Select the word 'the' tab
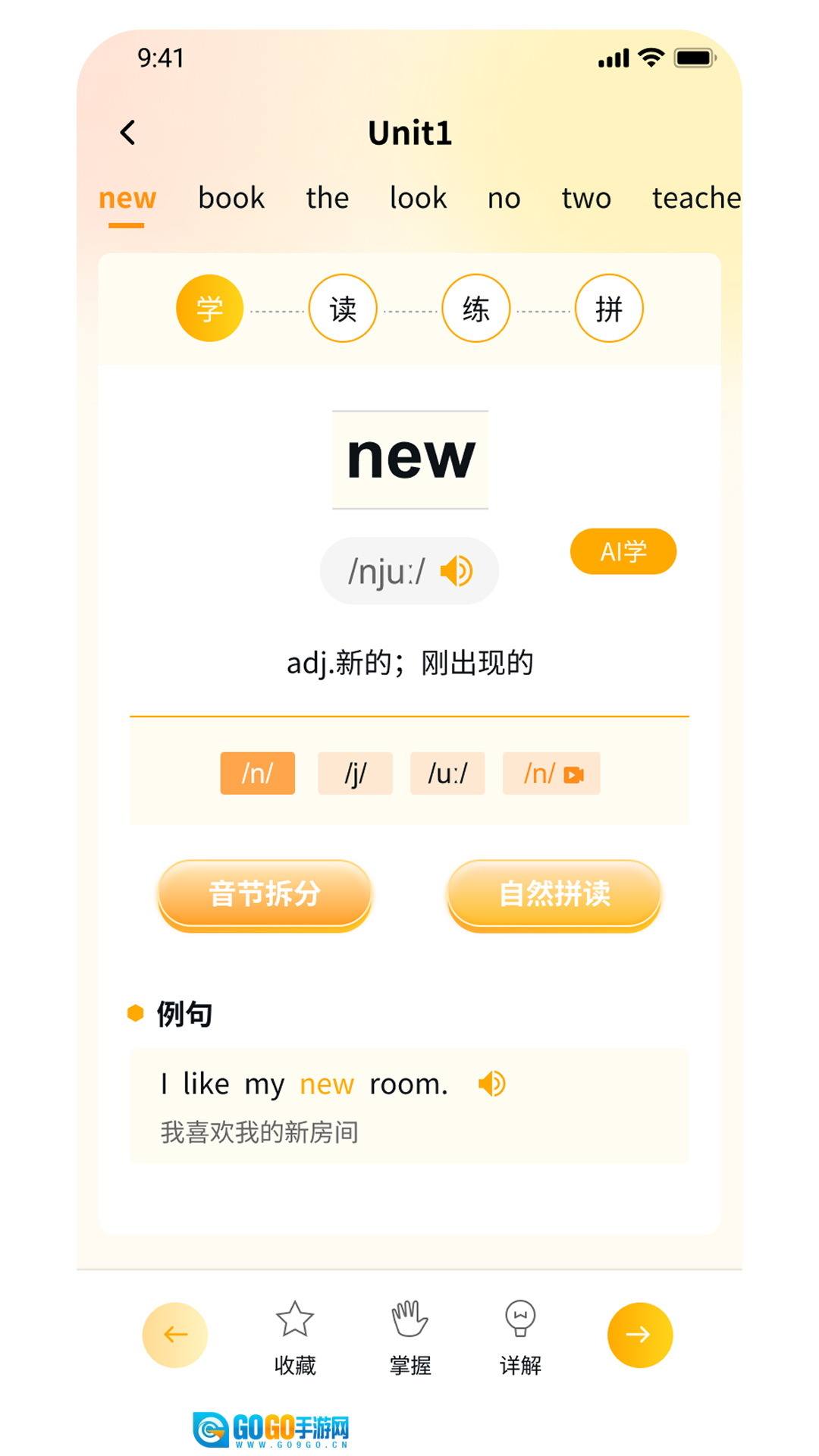 328,199
